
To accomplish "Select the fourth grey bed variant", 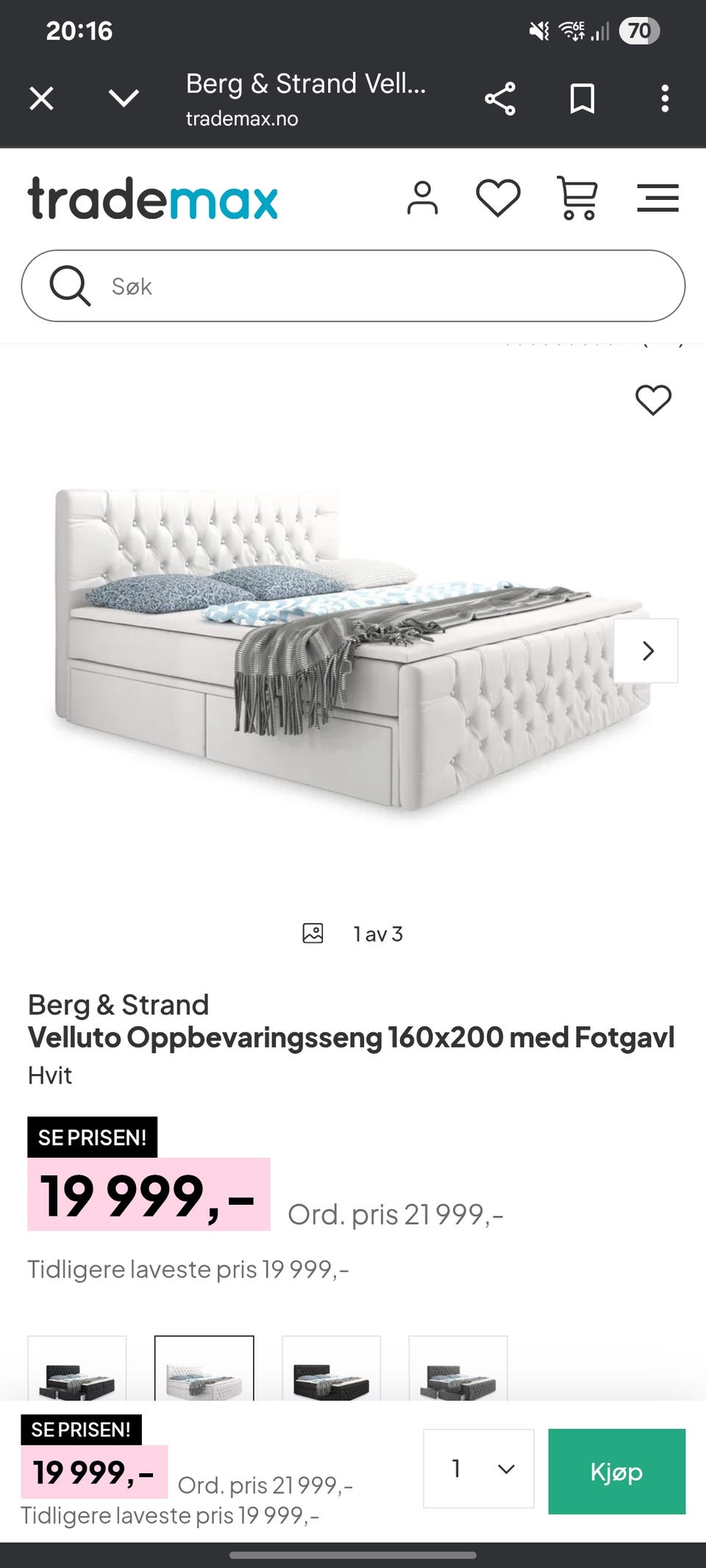I will pyautogui.click(x=458, y=1369).
